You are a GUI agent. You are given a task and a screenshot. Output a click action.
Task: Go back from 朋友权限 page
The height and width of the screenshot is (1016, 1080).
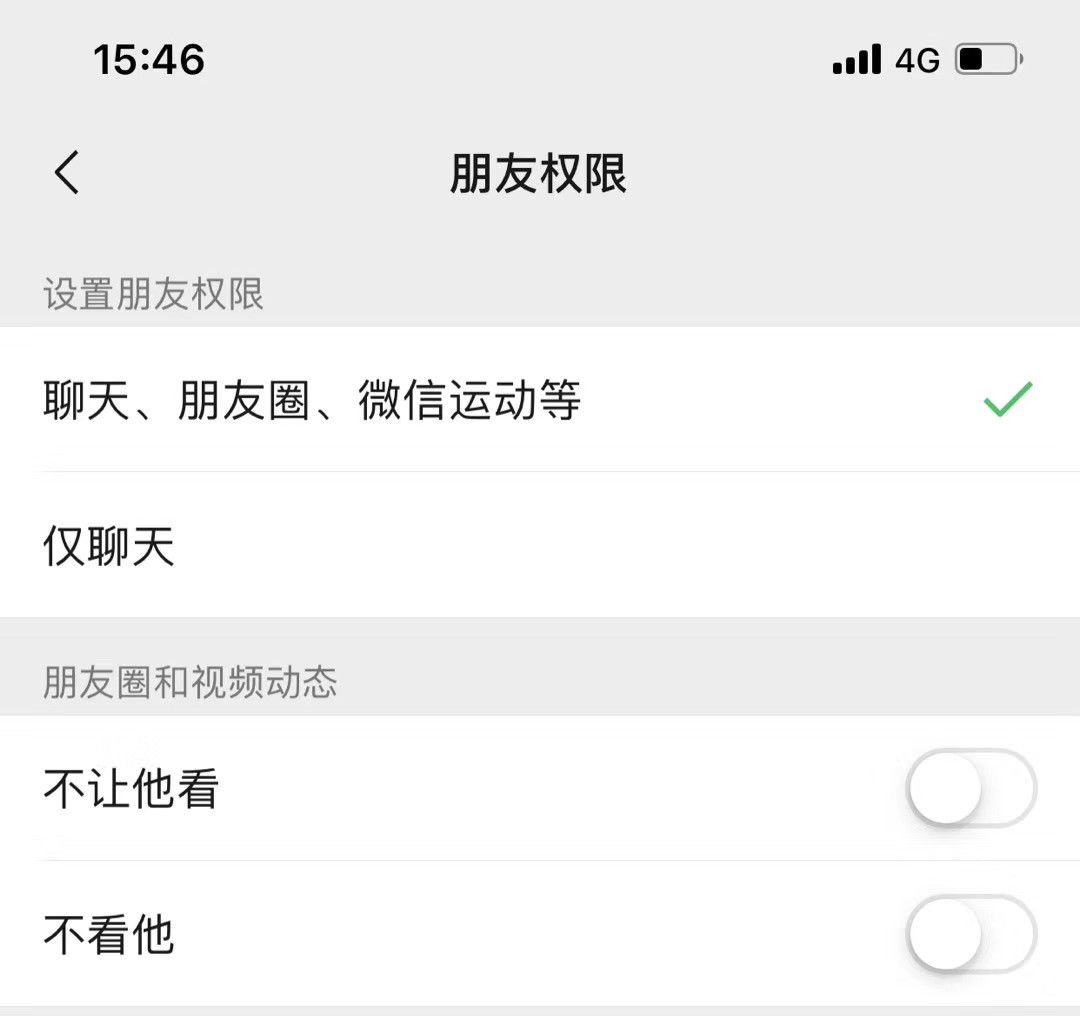pyautogui.click(x=66, y=173)
